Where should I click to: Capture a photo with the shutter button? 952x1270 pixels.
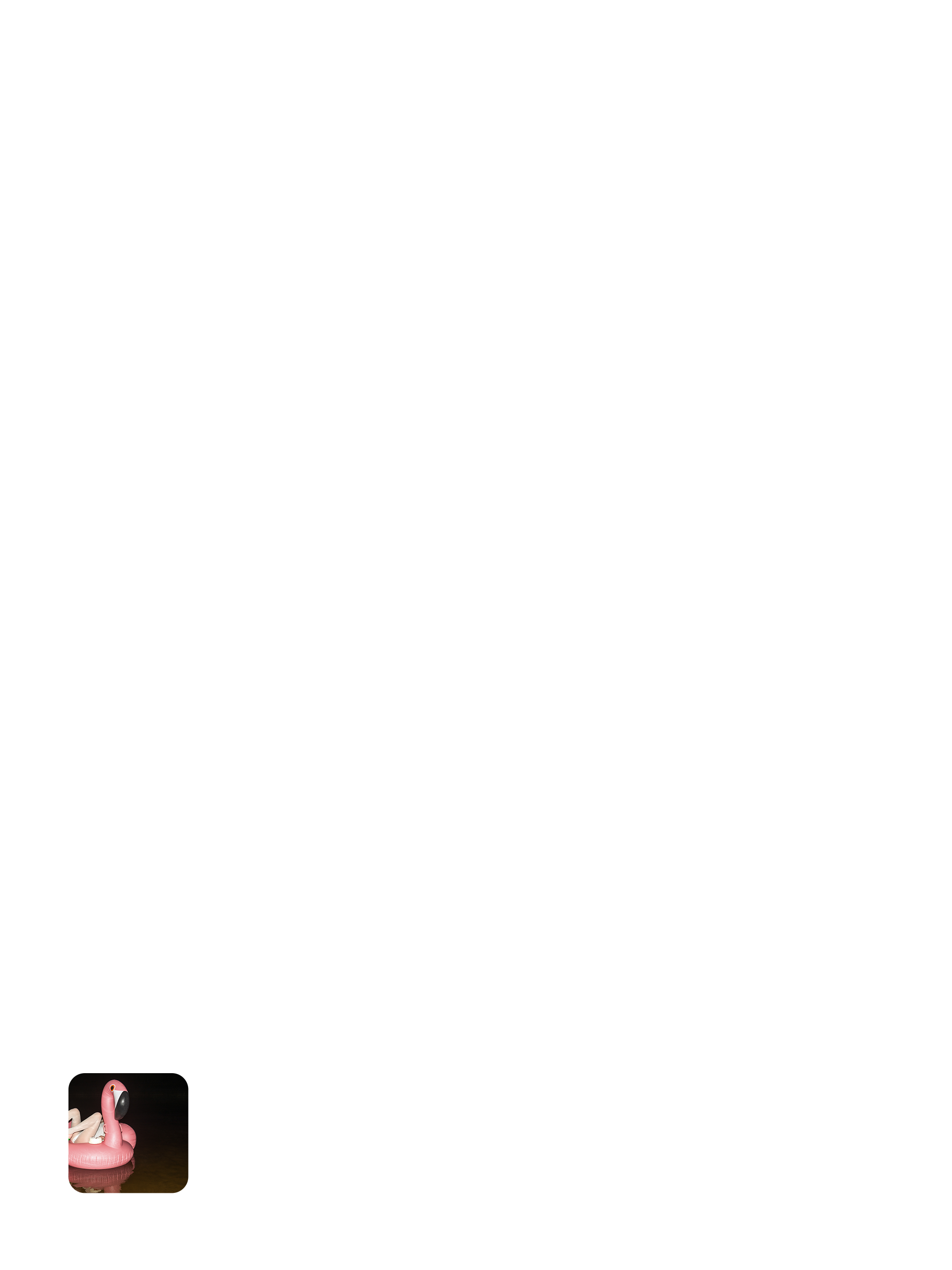pyautogui.click(x=475, y=1137)
